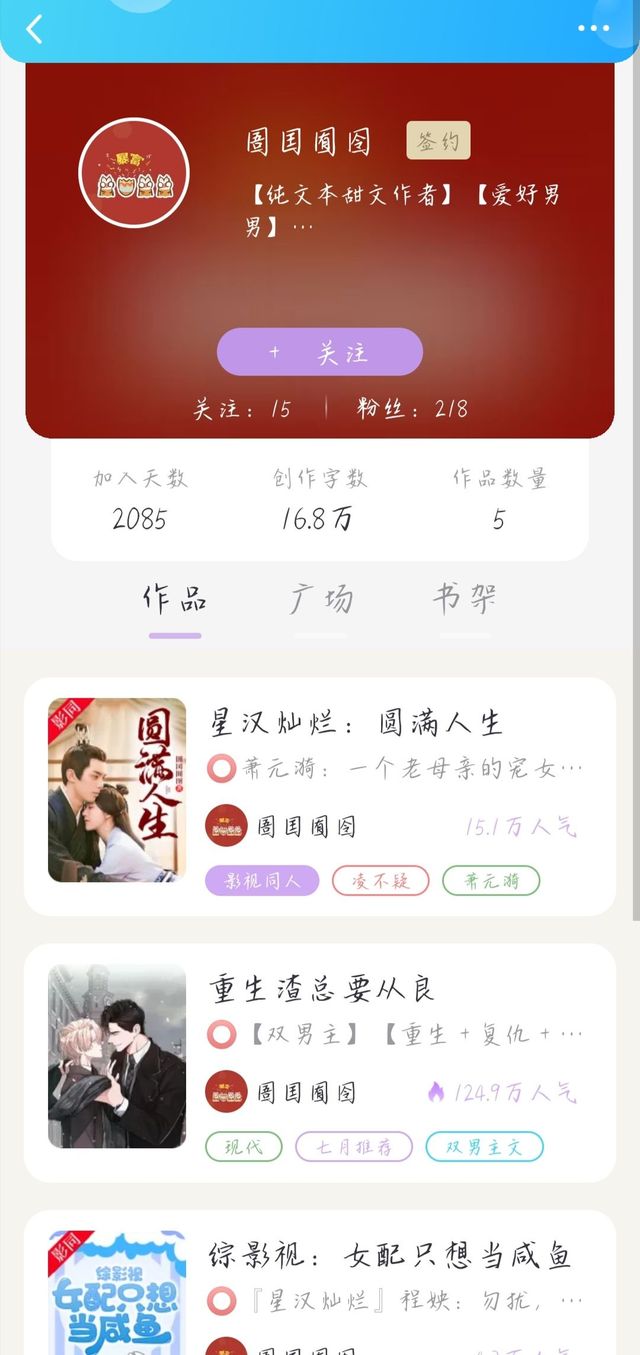Open the novel 重生渣总要从良
The width and height of the screenshot is (640, 1355).
pyautogui.click(x=322, y=988)
